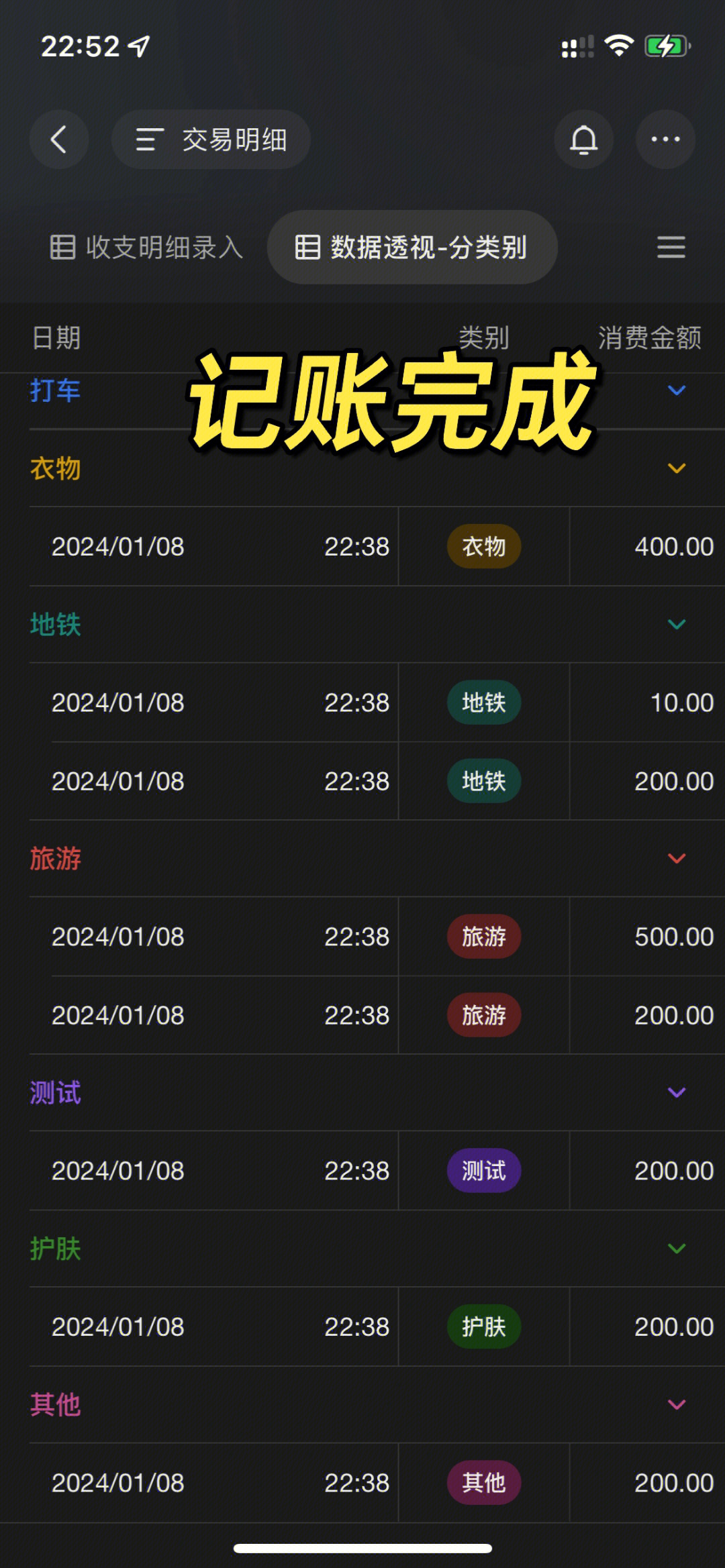Collapse the 护肤 group

(x=677, y=1249)
